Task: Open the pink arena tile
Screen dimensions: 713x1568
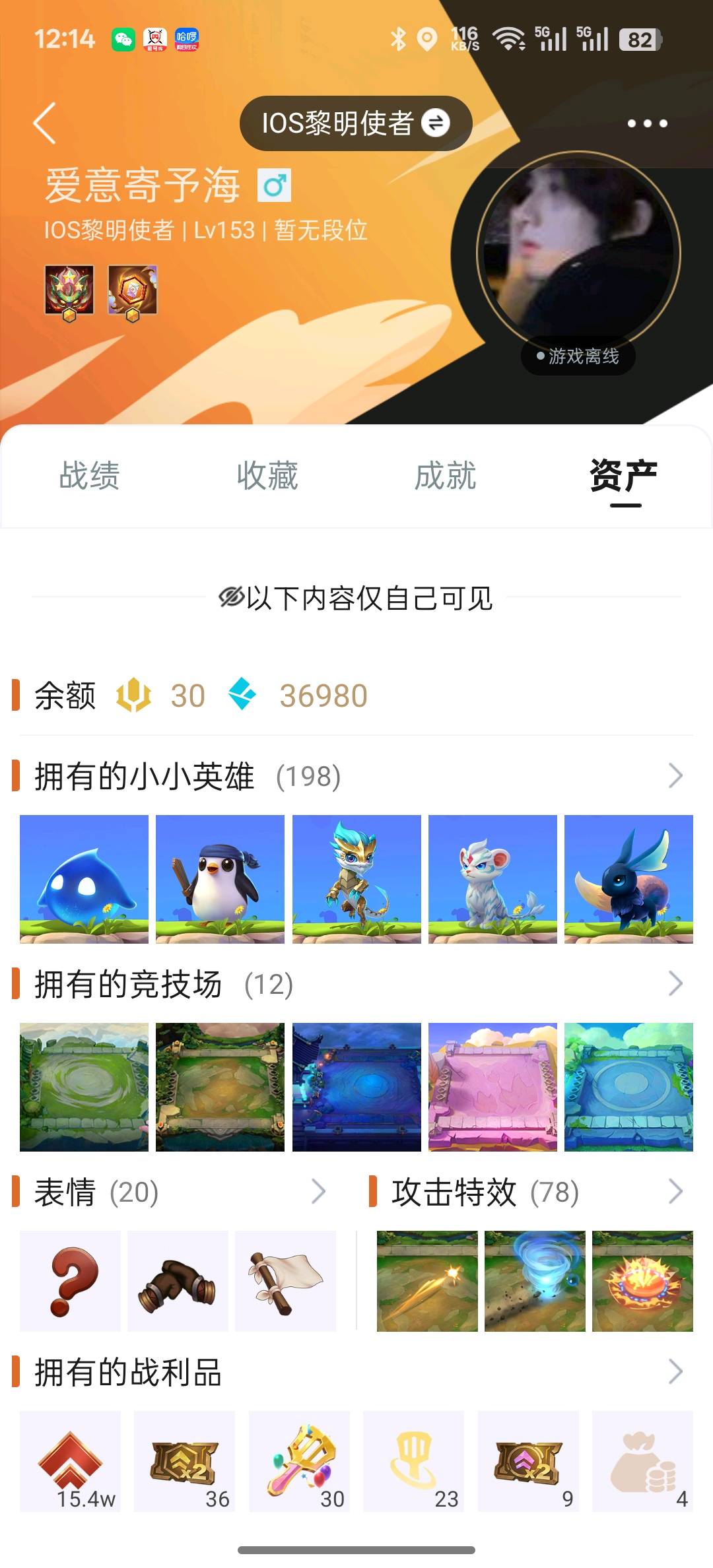Action: pos(492,1087)
